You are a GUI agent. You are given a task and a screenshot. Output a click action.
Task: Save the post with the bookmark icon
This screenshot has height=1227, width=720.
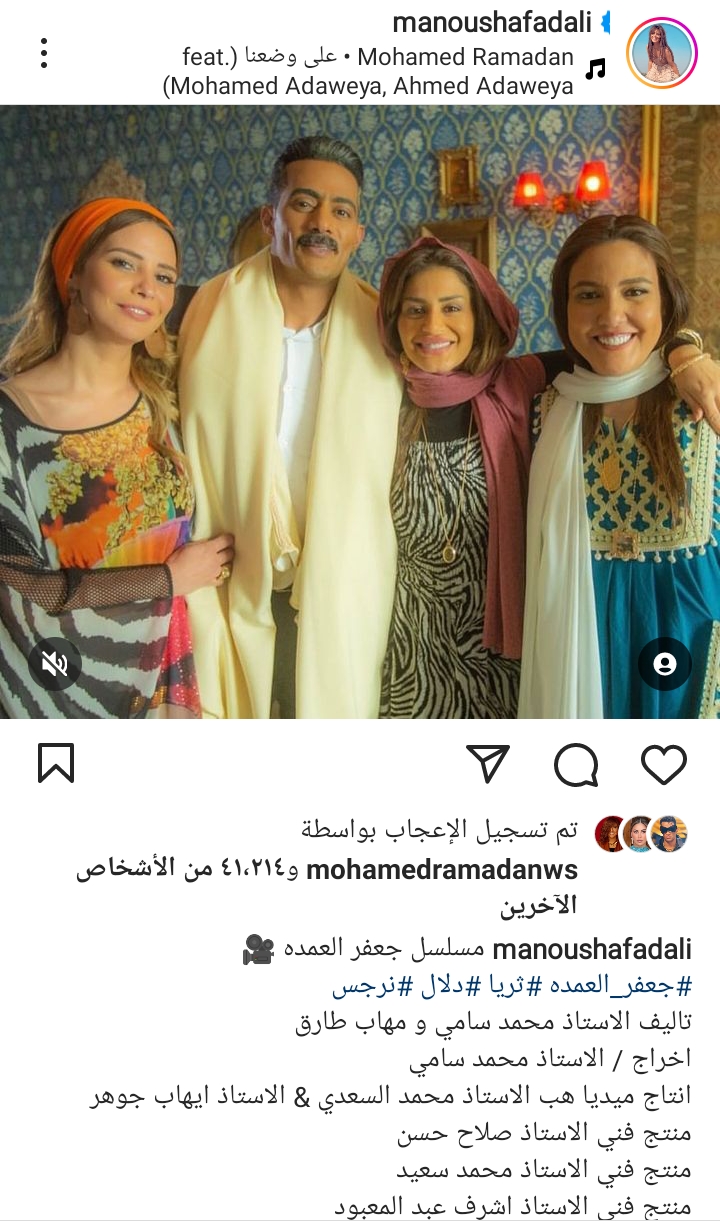(56, 765)
